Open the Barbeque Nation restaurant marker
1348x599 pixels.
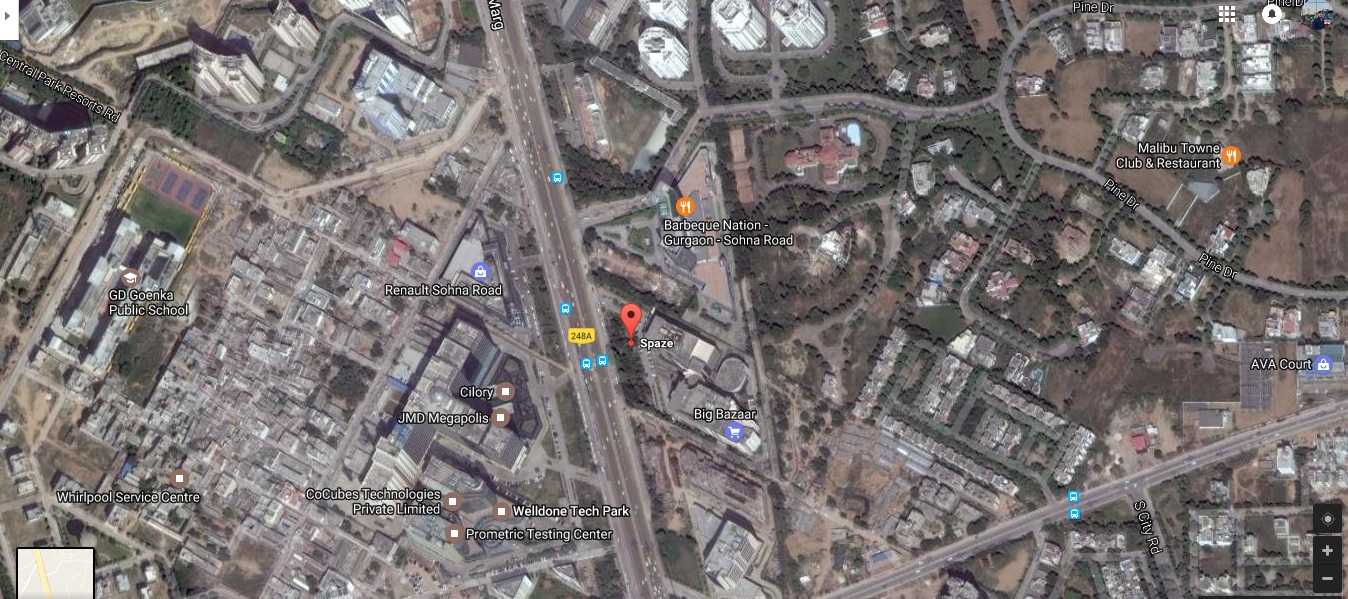[685, 207]
